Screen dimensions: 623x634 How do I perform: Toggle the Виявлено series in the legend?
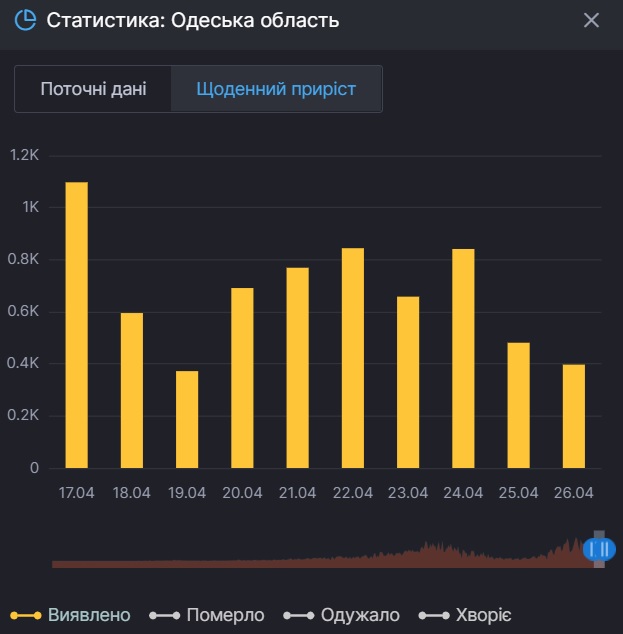[71, 615]
